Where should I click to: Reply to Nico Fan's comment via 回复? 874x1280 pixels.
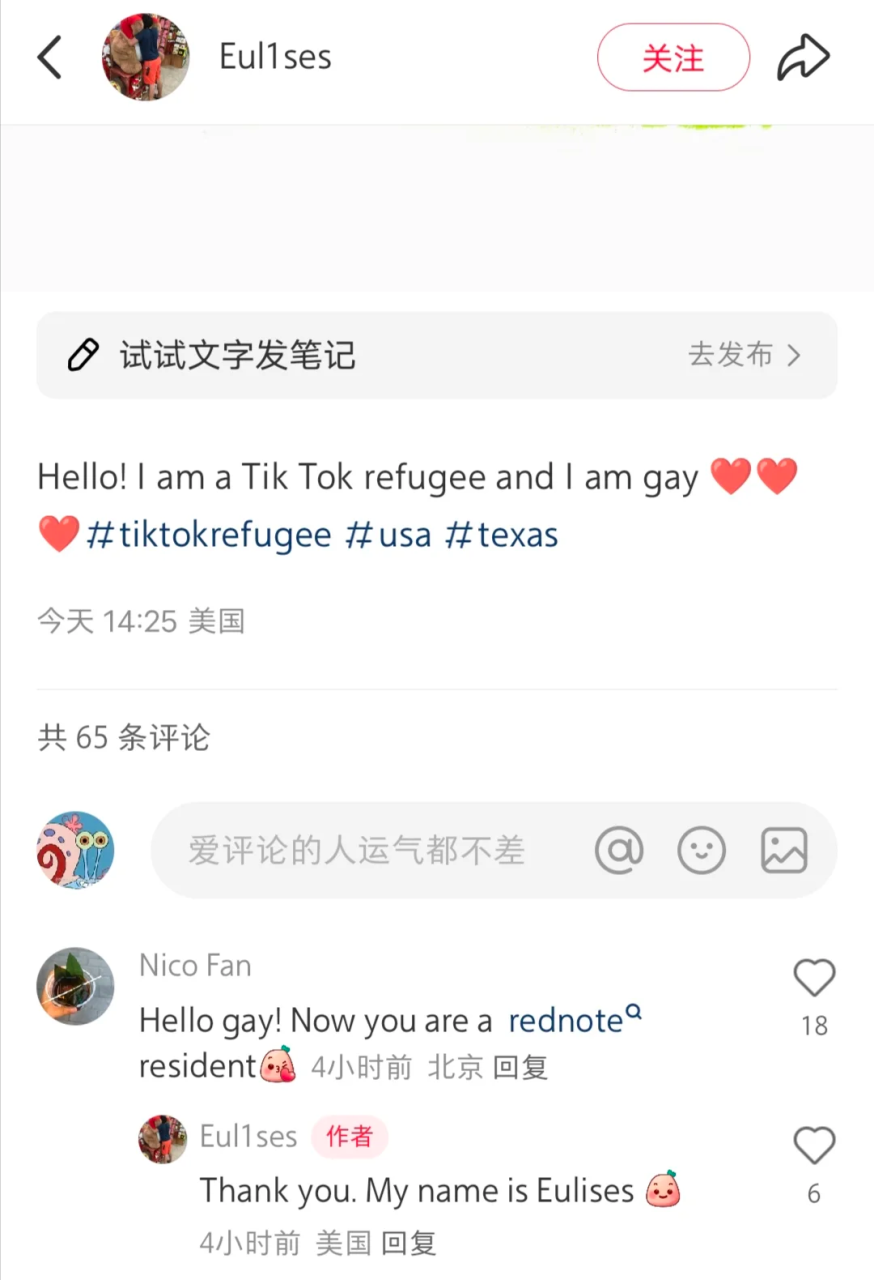(521, 1067)
